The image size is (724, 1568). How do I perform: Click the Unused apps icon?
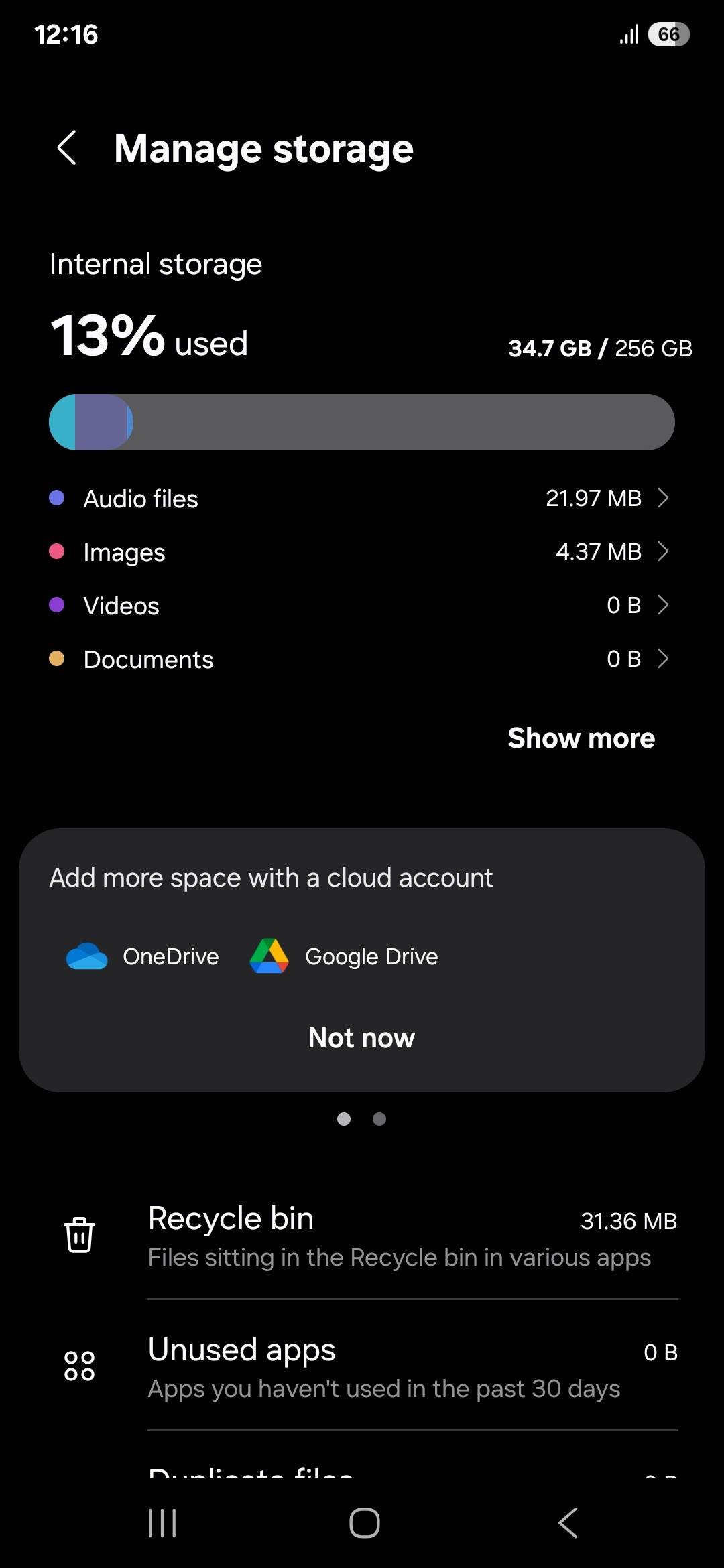(x=78, y=1364)
